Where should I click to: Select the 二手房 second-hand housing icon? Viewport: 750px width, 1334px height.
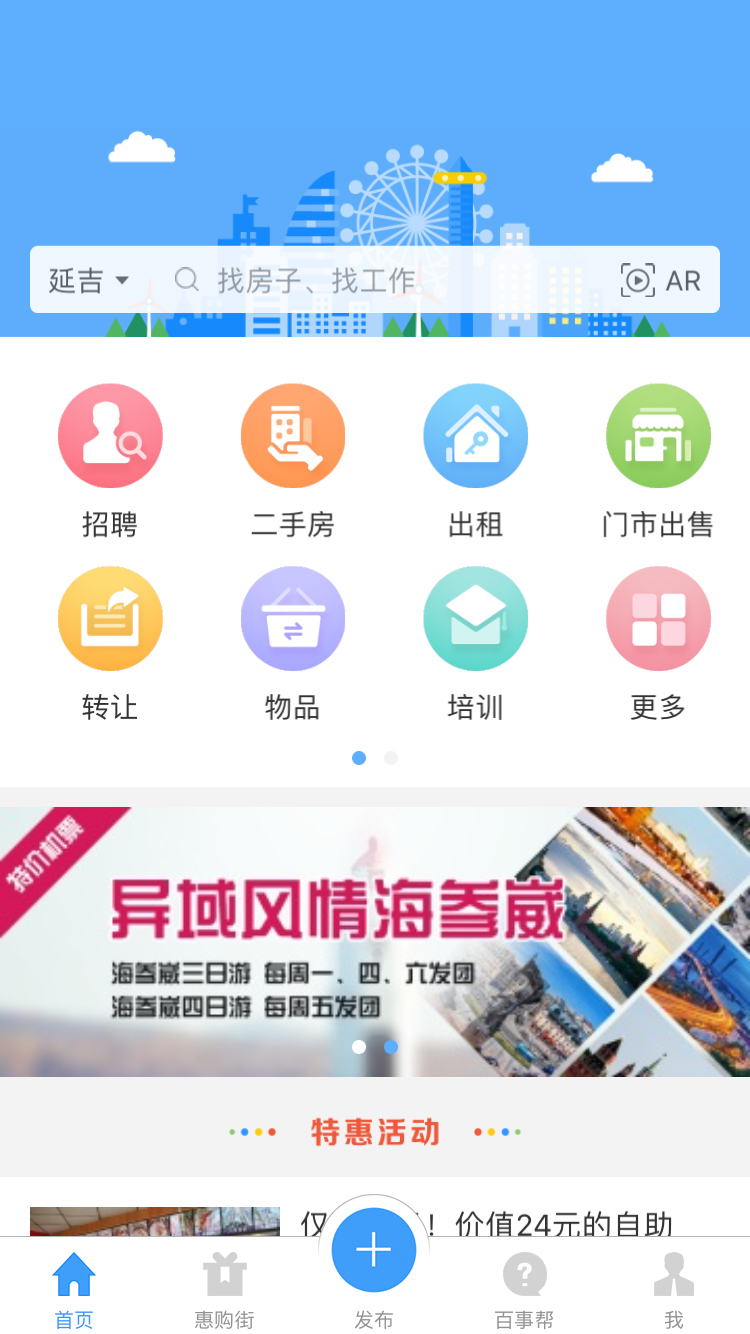293,436
